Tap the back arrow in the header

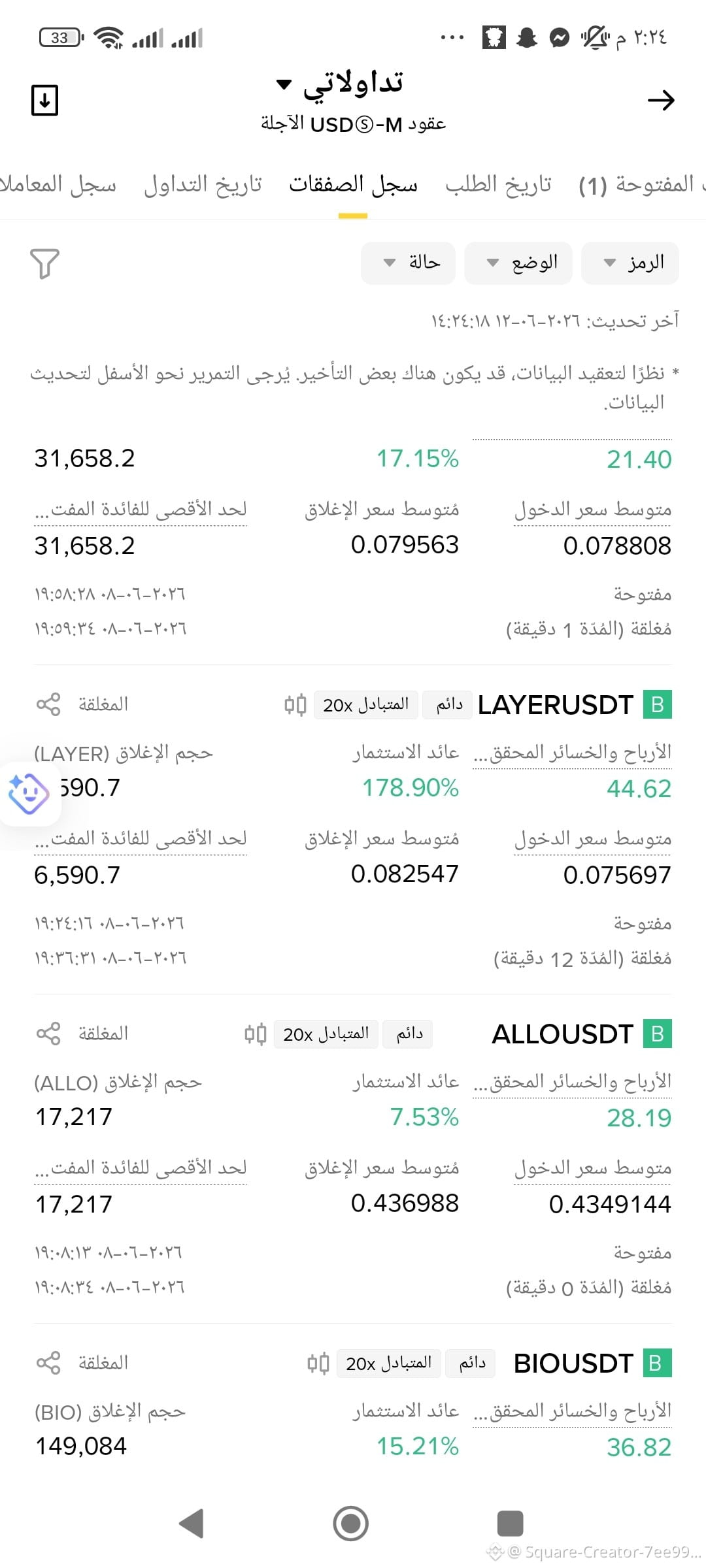click(x=661, y=101)
